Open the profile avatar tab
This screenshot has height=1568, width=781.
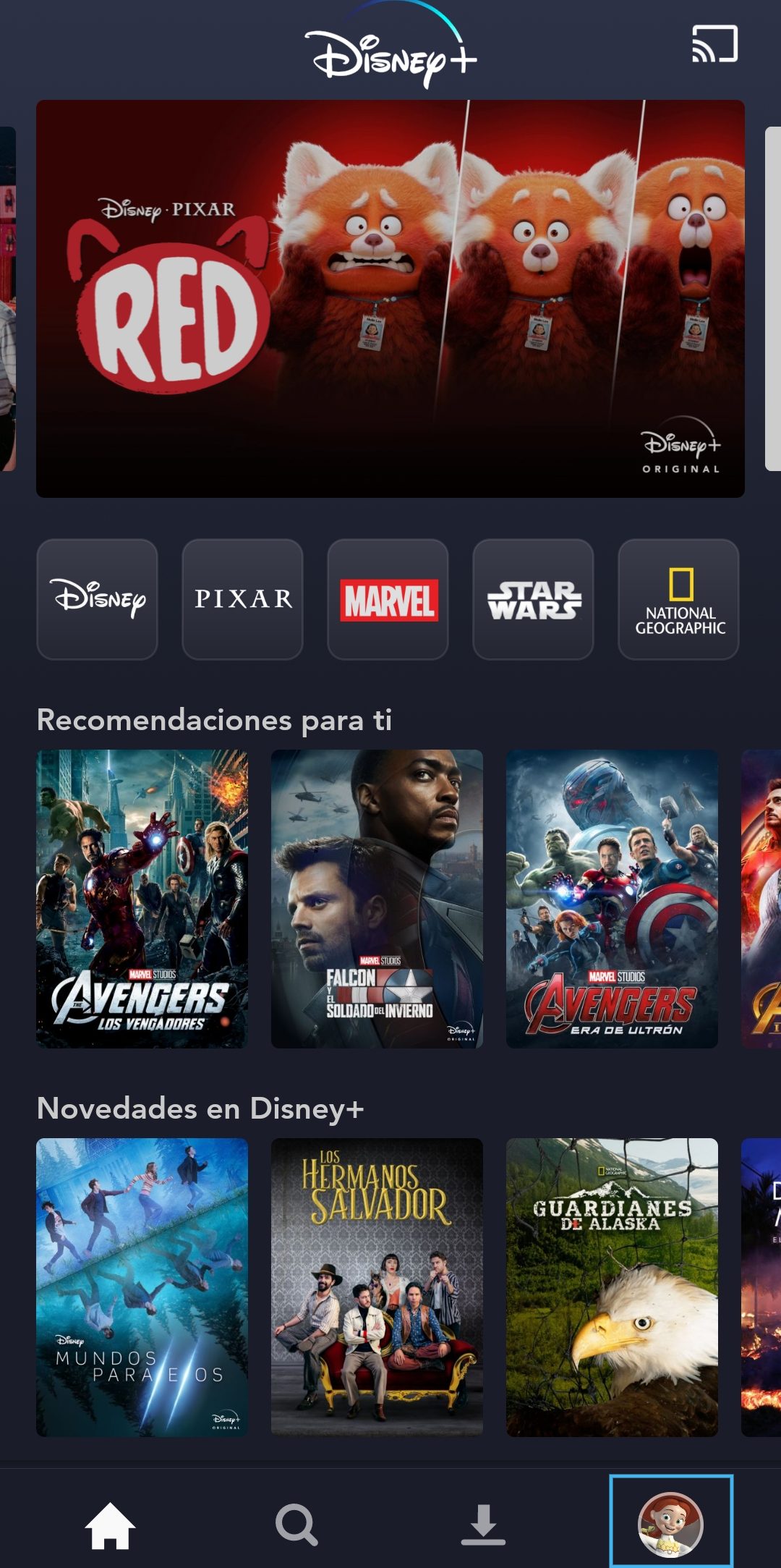pyautogui.click(x=670, y=1525)
